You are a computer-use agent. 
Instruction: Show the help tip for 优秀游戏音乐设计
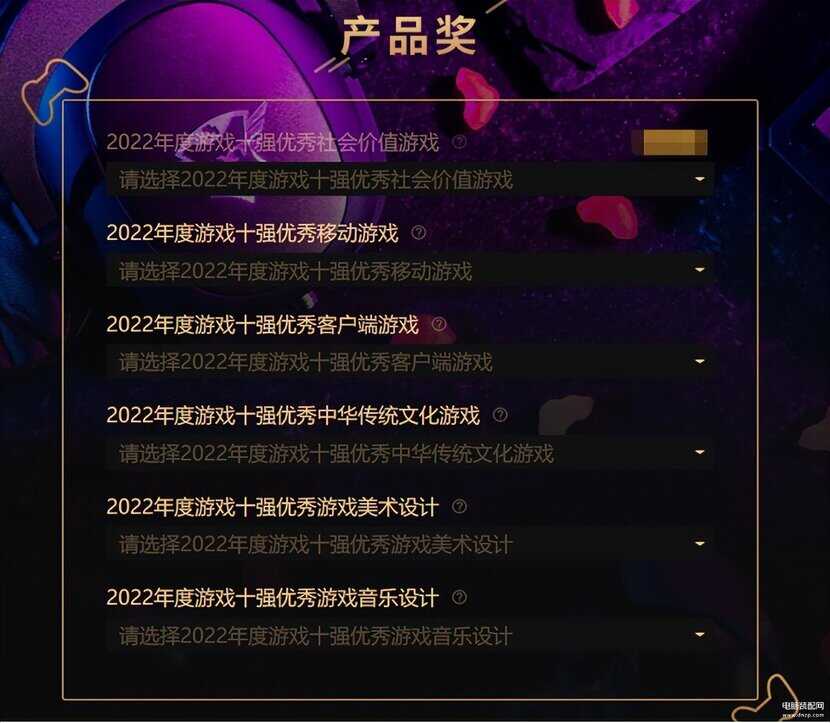coord(459,598)
